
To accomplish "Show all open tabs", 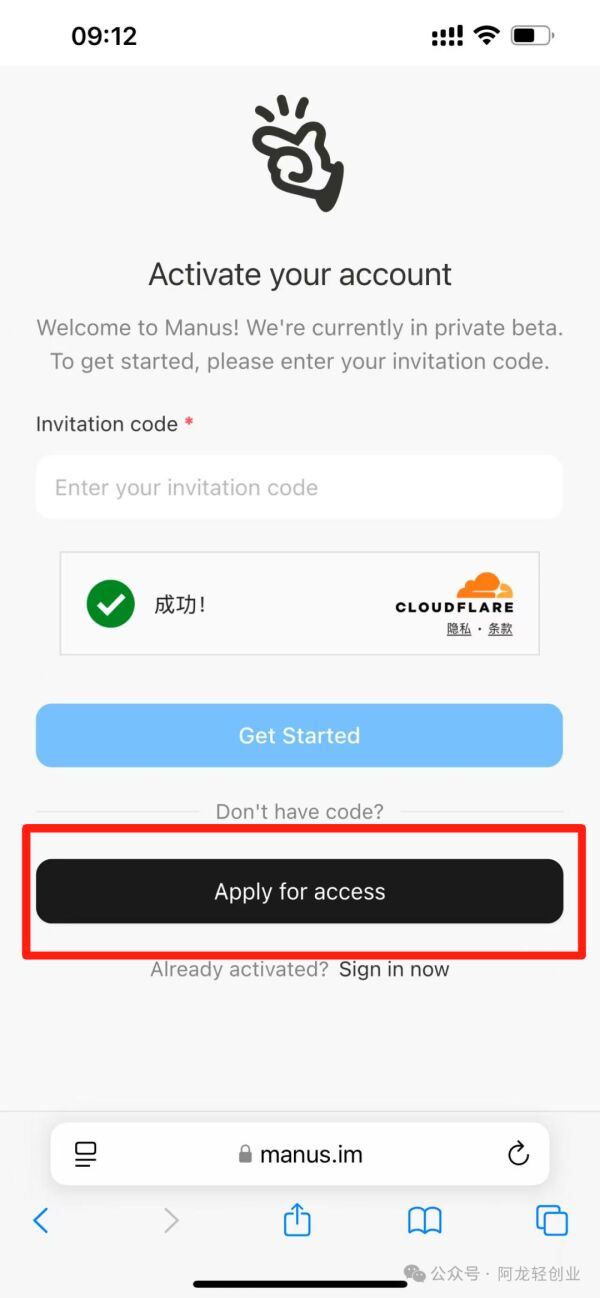I will pyautogui.click(x=552, y=1220).
